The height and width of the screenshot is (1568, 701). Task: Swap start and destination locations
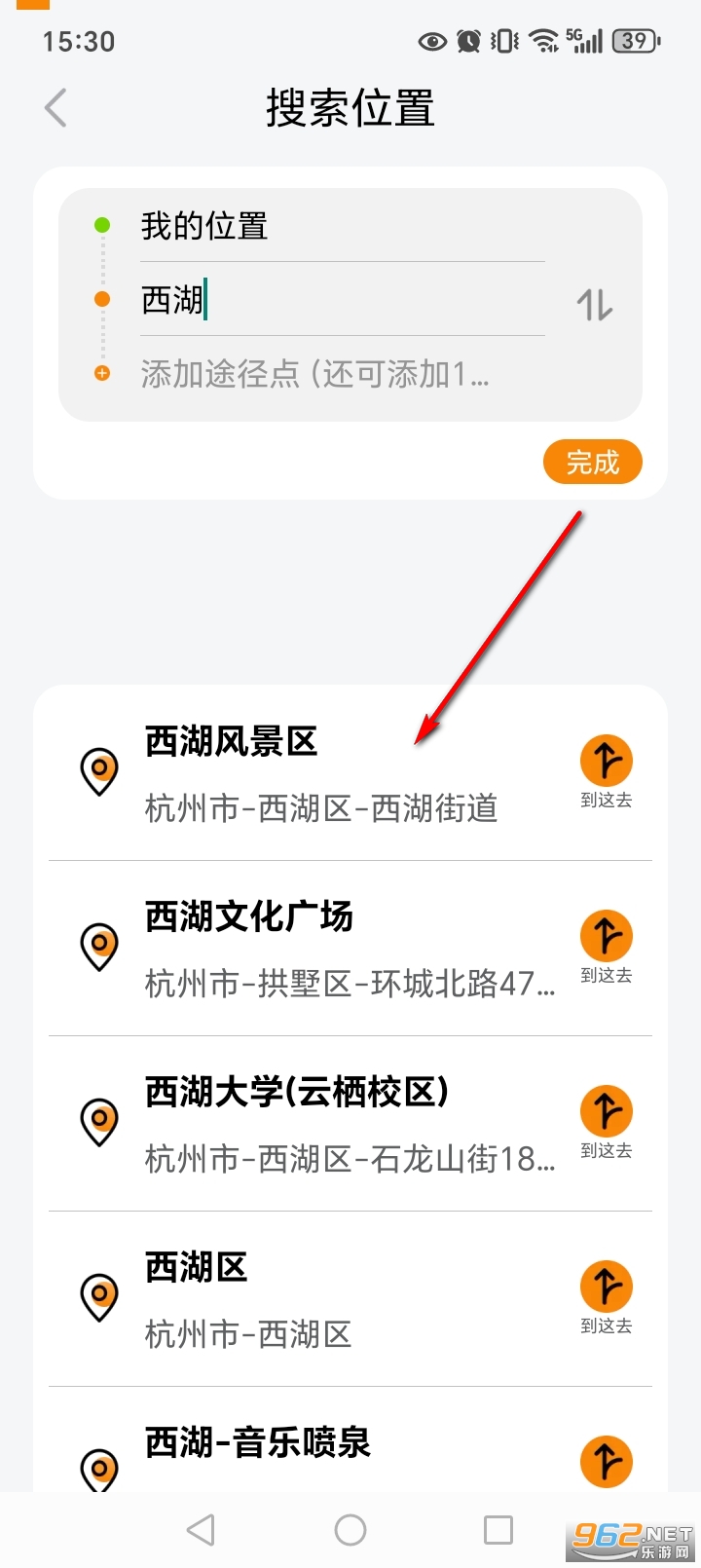[x=594, y=306]
